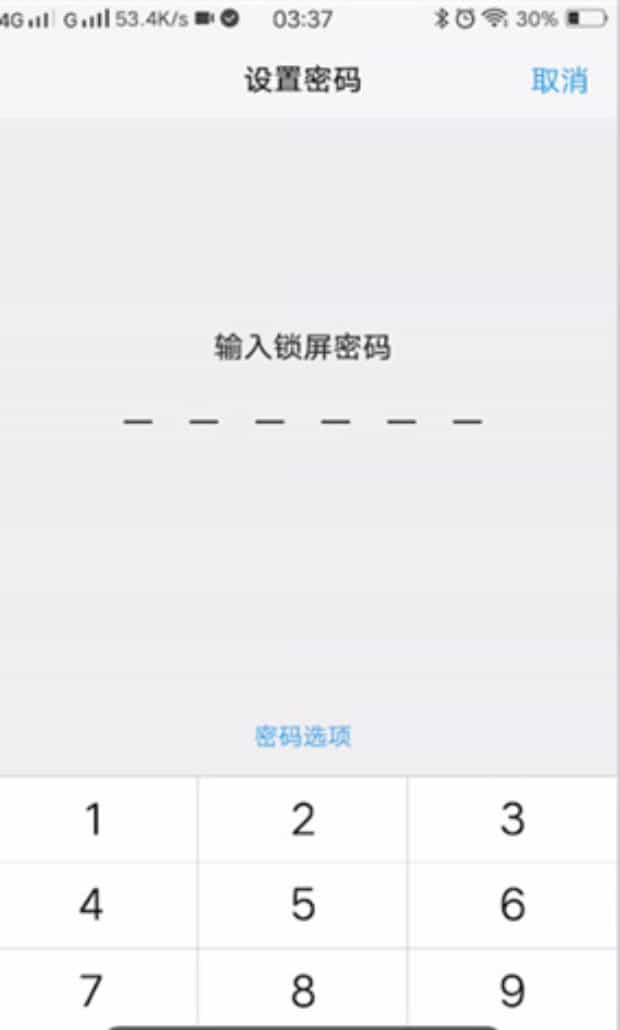The width and height of the screenshot is (620, 1030).
Task: Tap 取消 to cancel password setup
Action: click(x=559, y=81)
